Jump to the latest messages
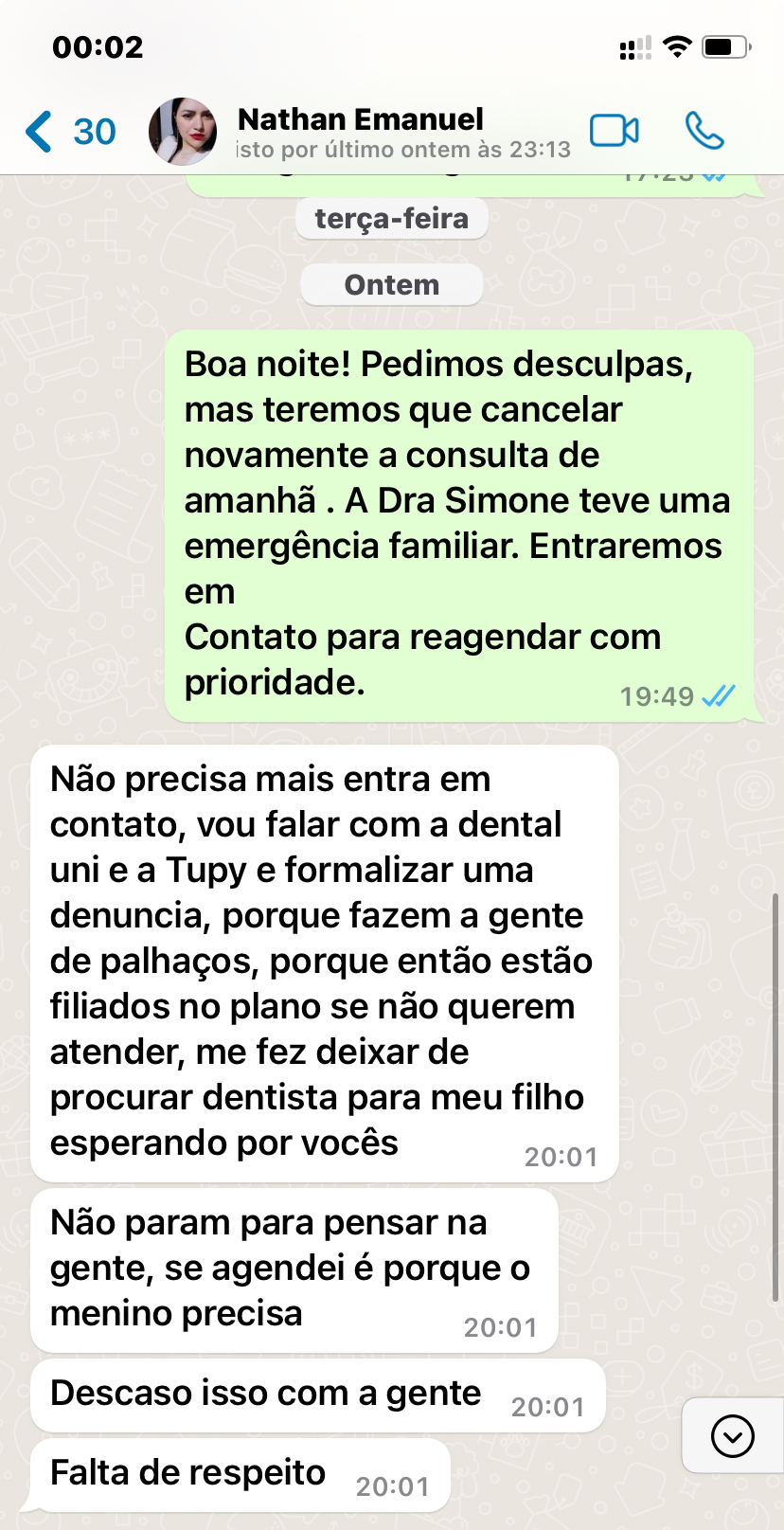The image size is (784, 1530). coord(732,1435)
